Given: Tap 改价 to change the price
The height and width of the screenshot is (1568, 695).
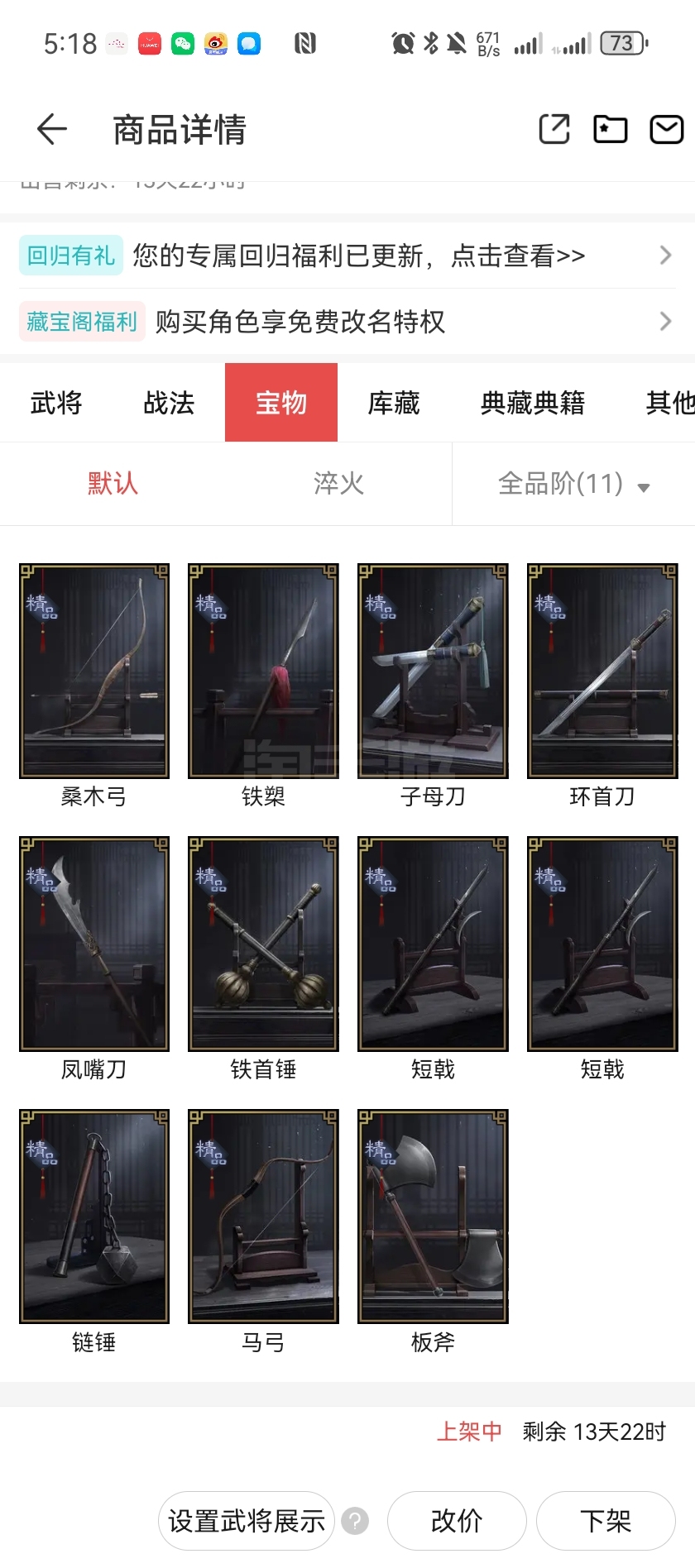Looking at the screenshot, I should click(x=457, y=1521).
